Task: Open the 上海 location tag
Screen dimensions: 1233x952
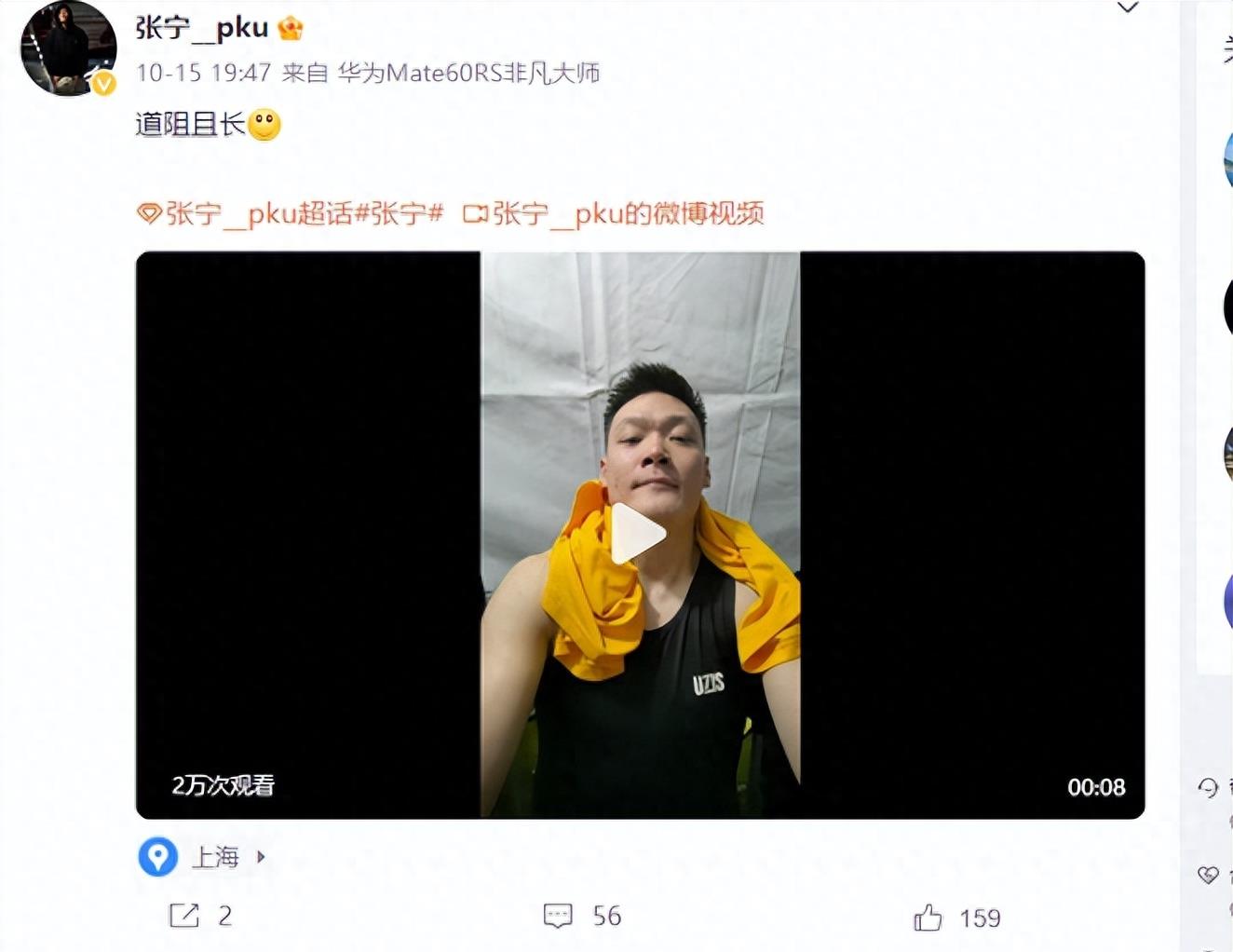Action: point(214,856)
